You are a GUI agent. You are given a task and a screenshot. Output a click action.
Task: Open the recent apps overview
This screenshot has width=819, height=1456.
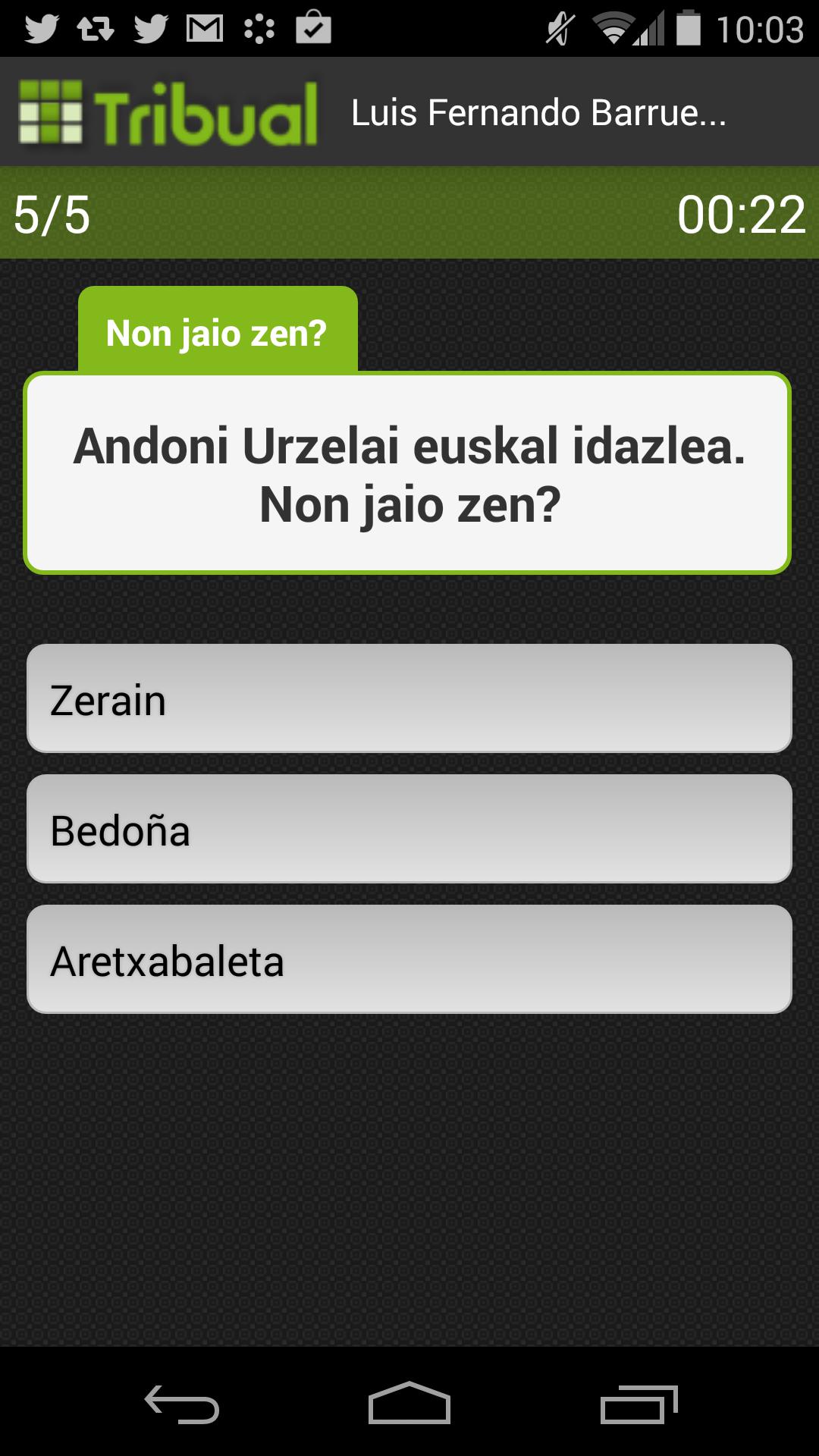coord(639,1404)
